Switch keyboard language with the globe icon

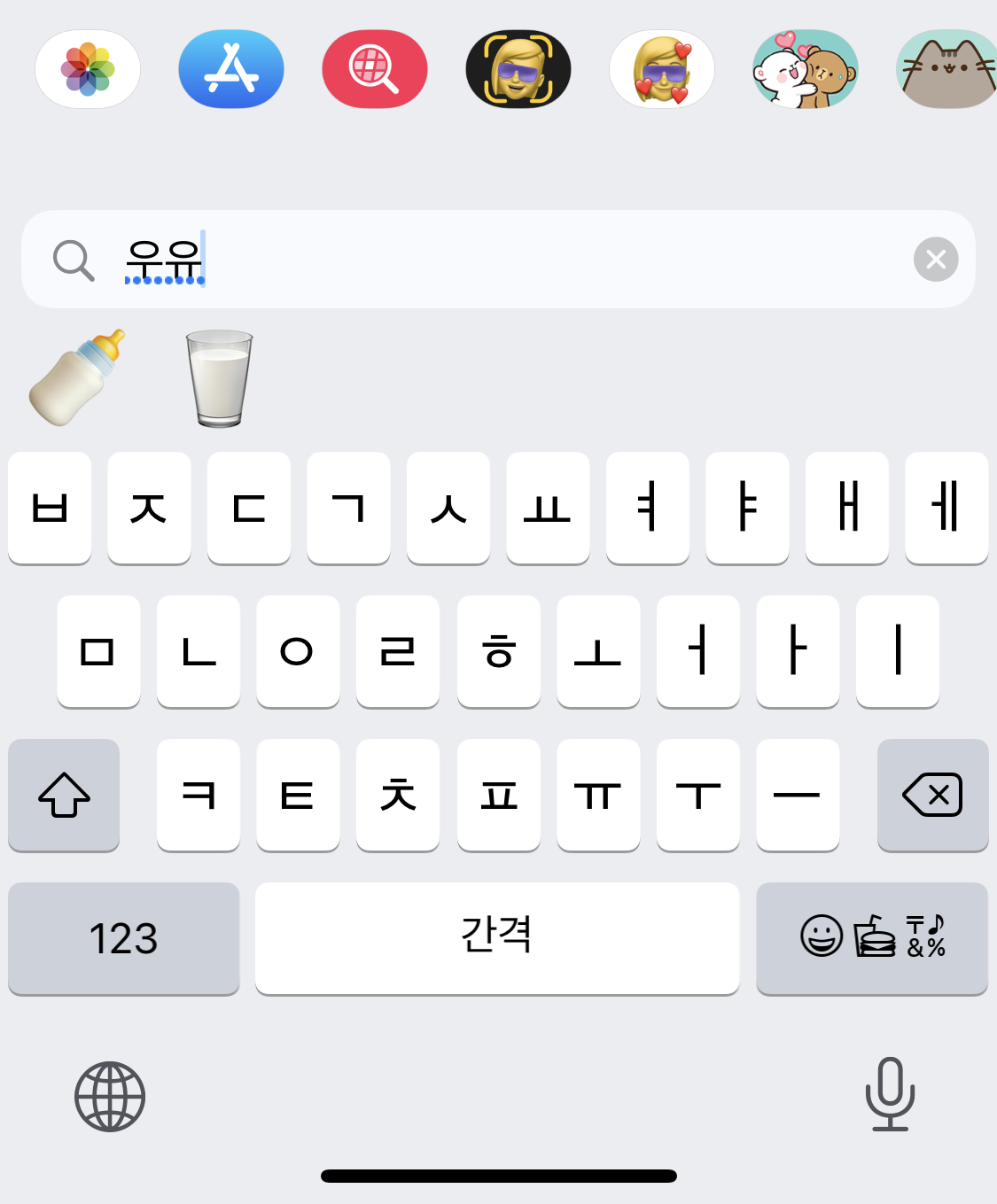(x=110, y=1097)
